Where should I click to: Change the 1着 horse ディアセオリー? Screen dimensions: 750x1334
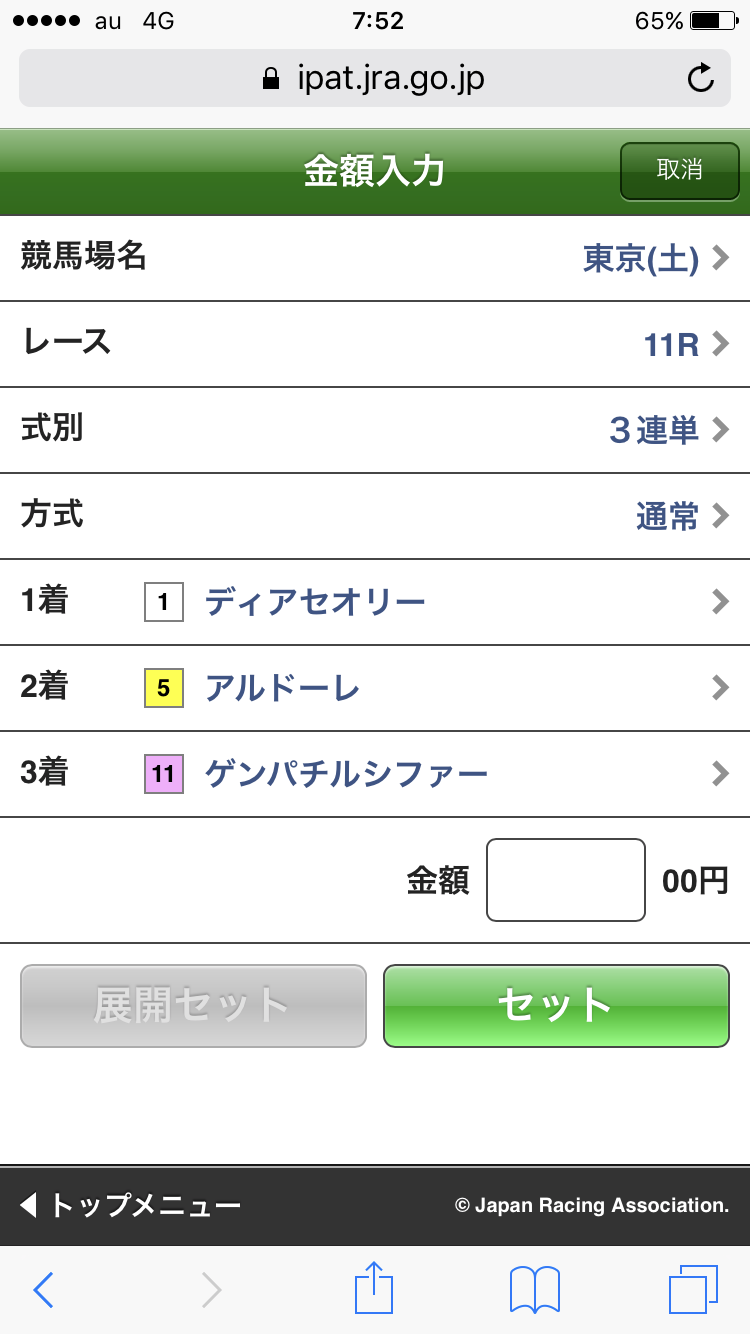[x=375, y=602]
